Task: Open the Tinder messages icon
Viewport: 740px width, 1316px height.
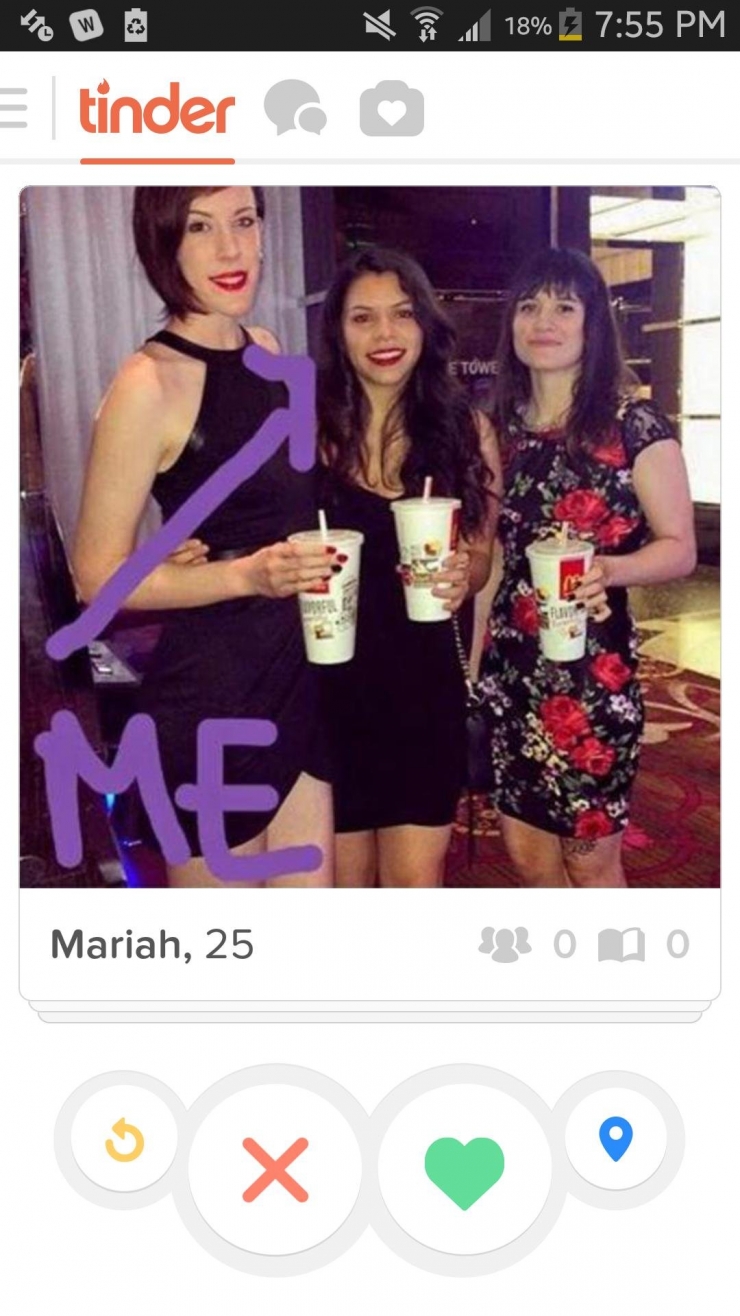Action: pos(295,109)
